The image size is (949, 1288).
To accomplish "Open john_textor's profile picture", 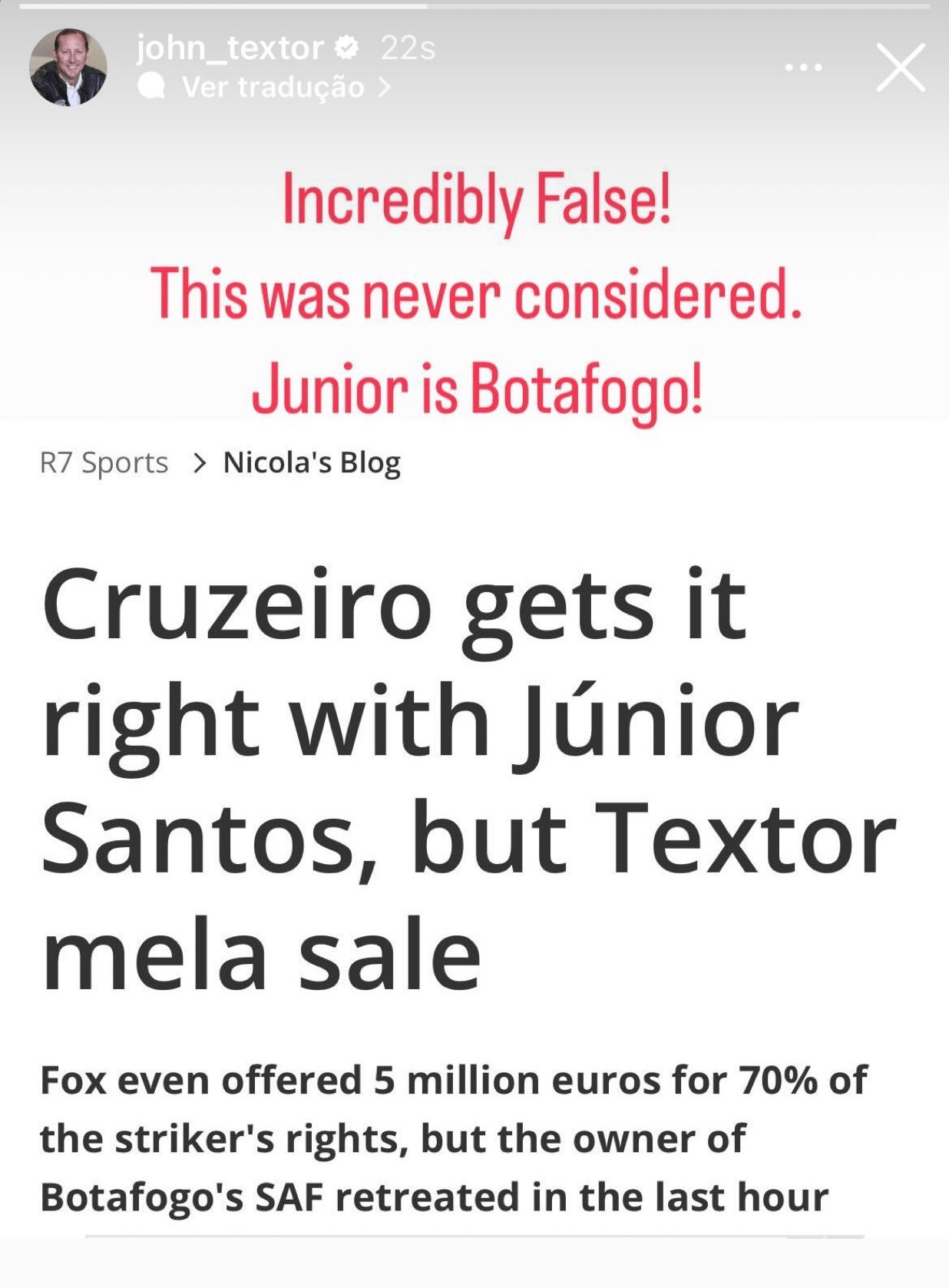I will click(68, 68).
